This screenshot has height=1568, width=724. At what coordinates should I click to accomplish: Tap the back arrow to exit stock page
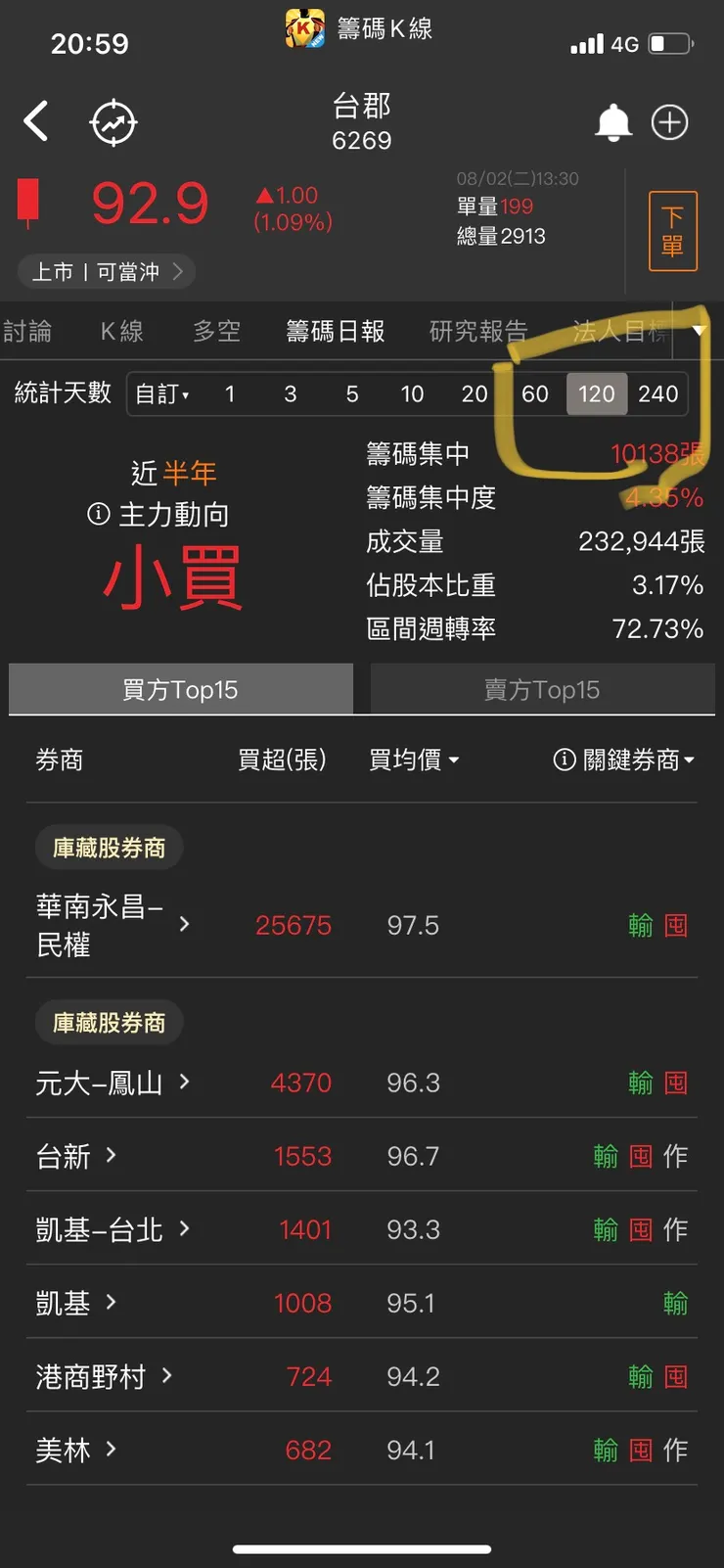[x=36, y=119]
